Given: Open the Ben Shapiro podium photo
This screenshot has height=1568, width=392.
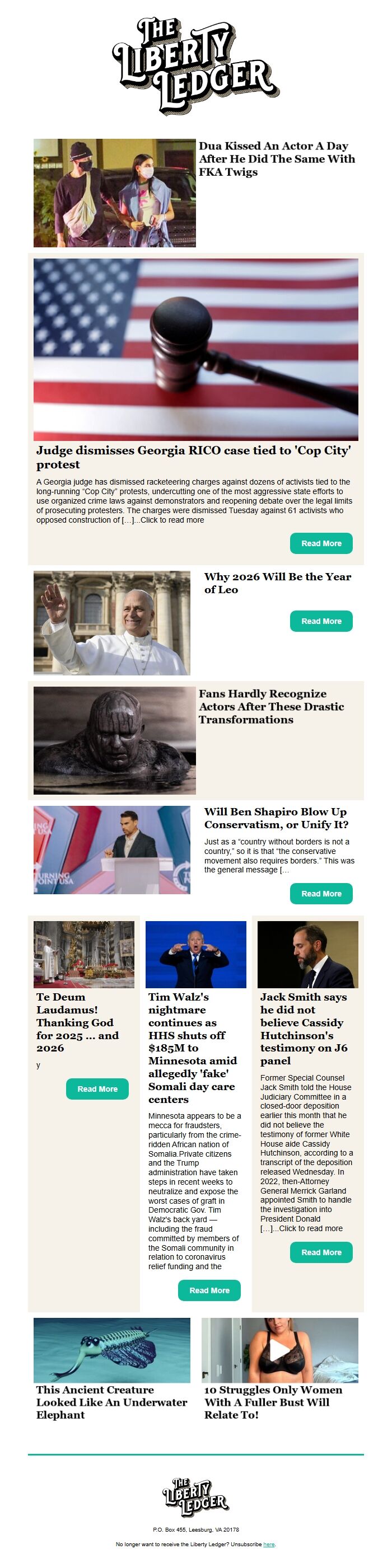Looking at the screenshot, I should (111, 849).
